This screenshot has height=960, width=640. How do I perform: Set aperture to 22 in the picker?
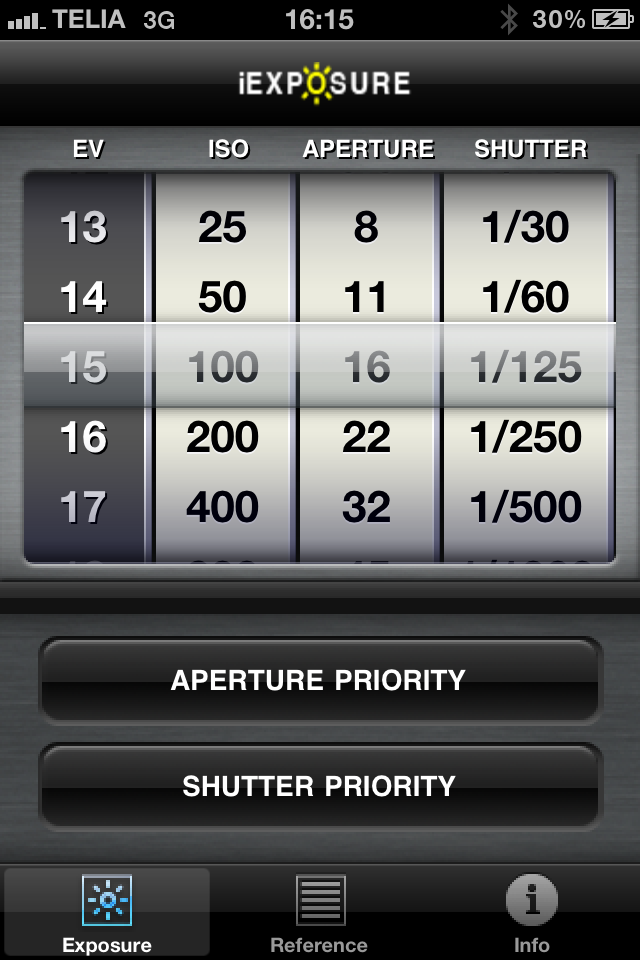tap(366, 438)
